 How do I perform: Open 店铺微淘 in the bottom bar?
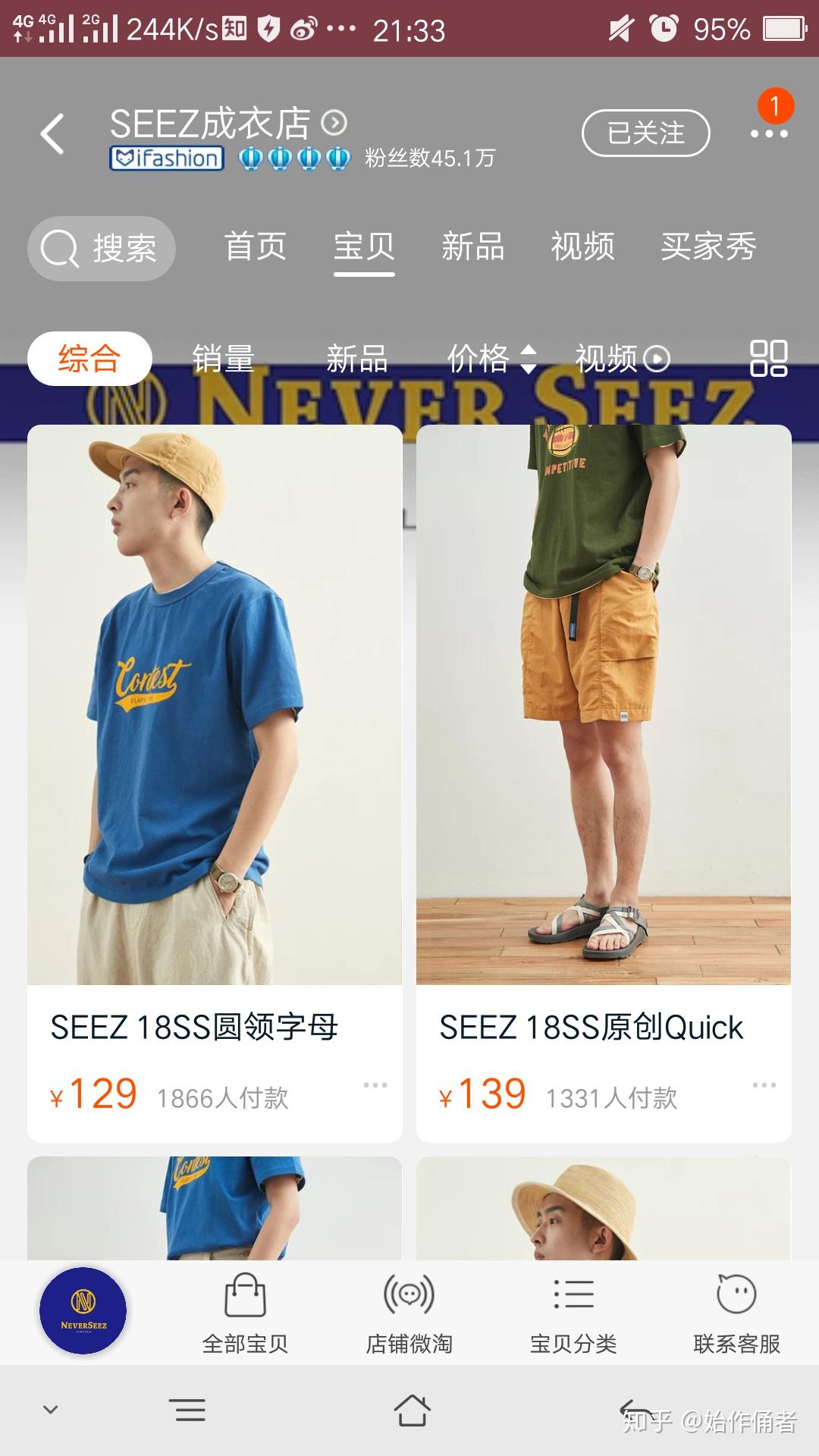[x=409, y=1313]
